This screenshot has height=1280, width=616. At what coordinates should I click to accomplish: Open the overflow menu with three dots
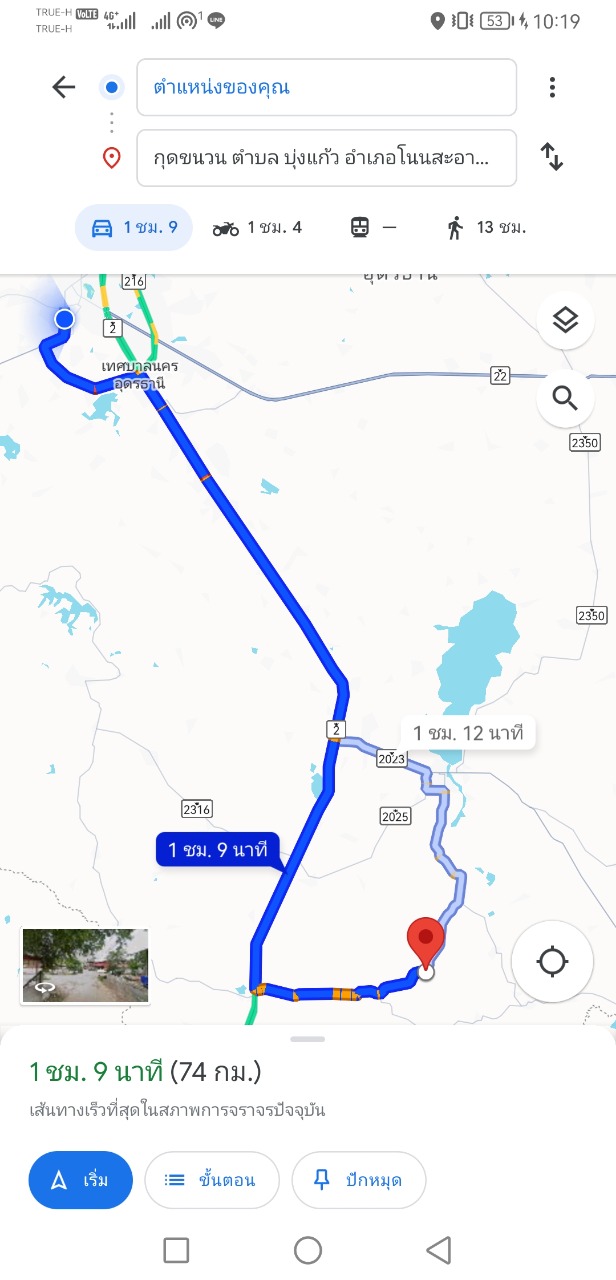(x=552, y=87)
